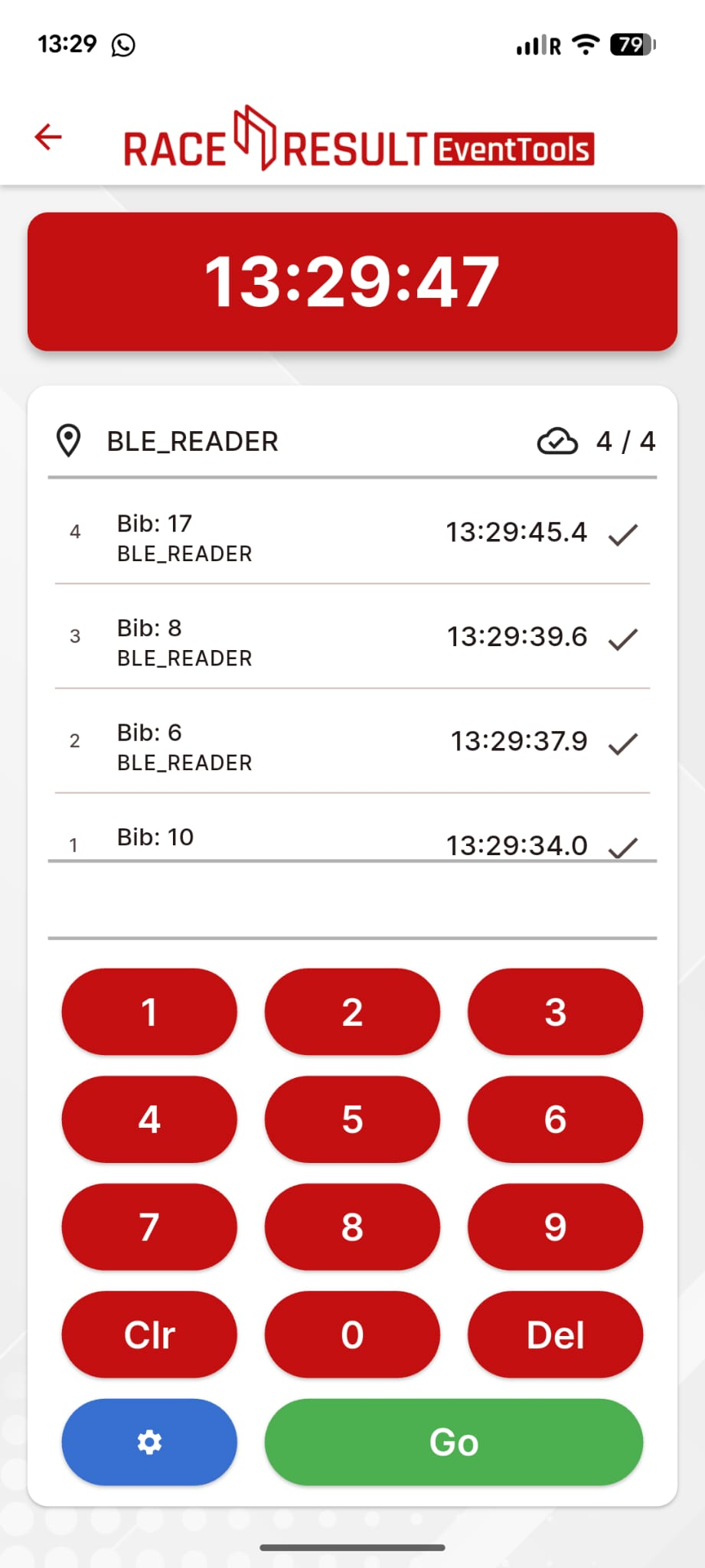Image resolution: width=705 pixels, height=1568 pixels.
Task: Enter digit 7 on the keypad
Action: pyautogui.click(x=149, y=1227)
